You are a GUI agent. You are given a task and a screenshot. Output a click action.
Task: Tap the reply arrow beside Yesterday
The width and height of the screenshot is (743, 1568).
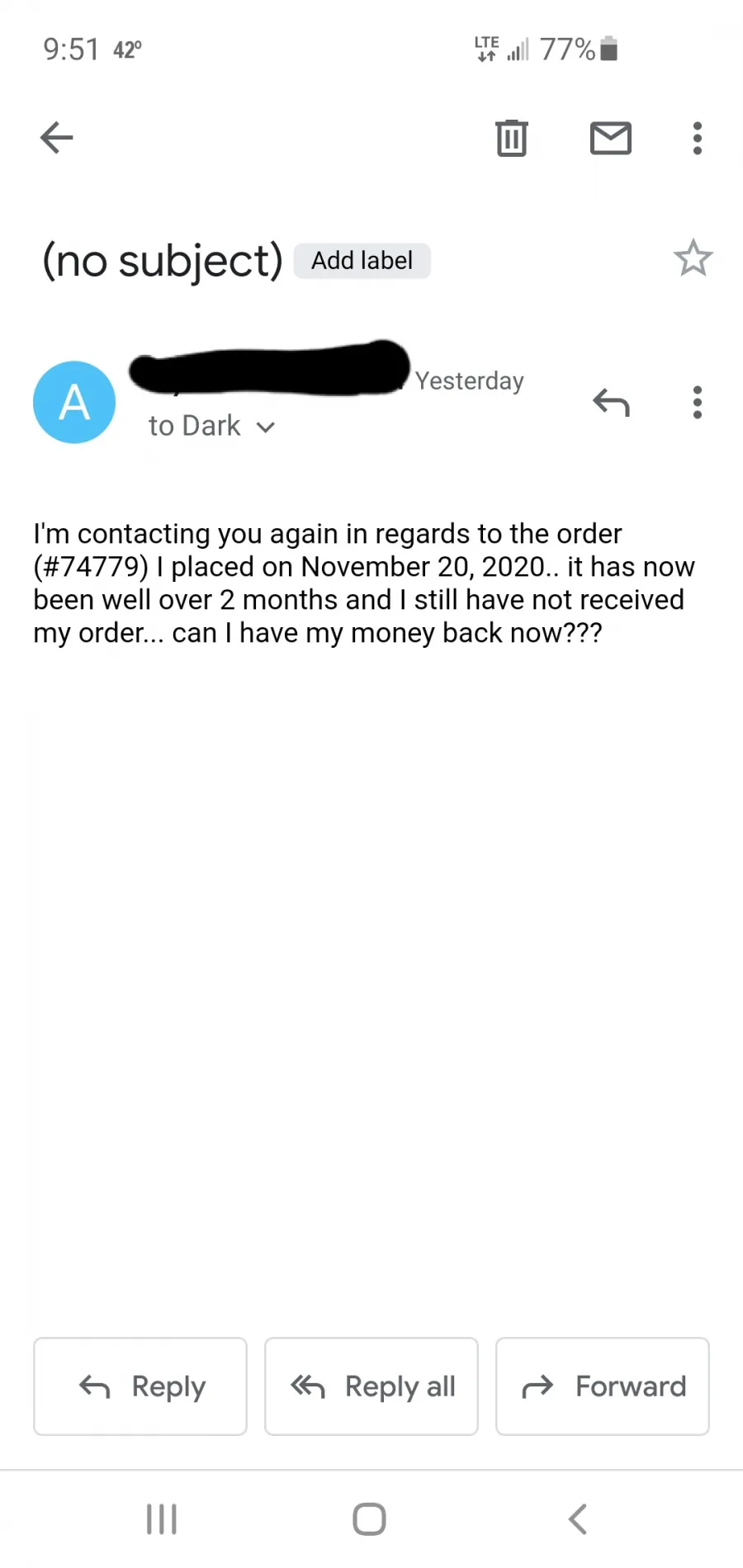[x=611, y=403]
